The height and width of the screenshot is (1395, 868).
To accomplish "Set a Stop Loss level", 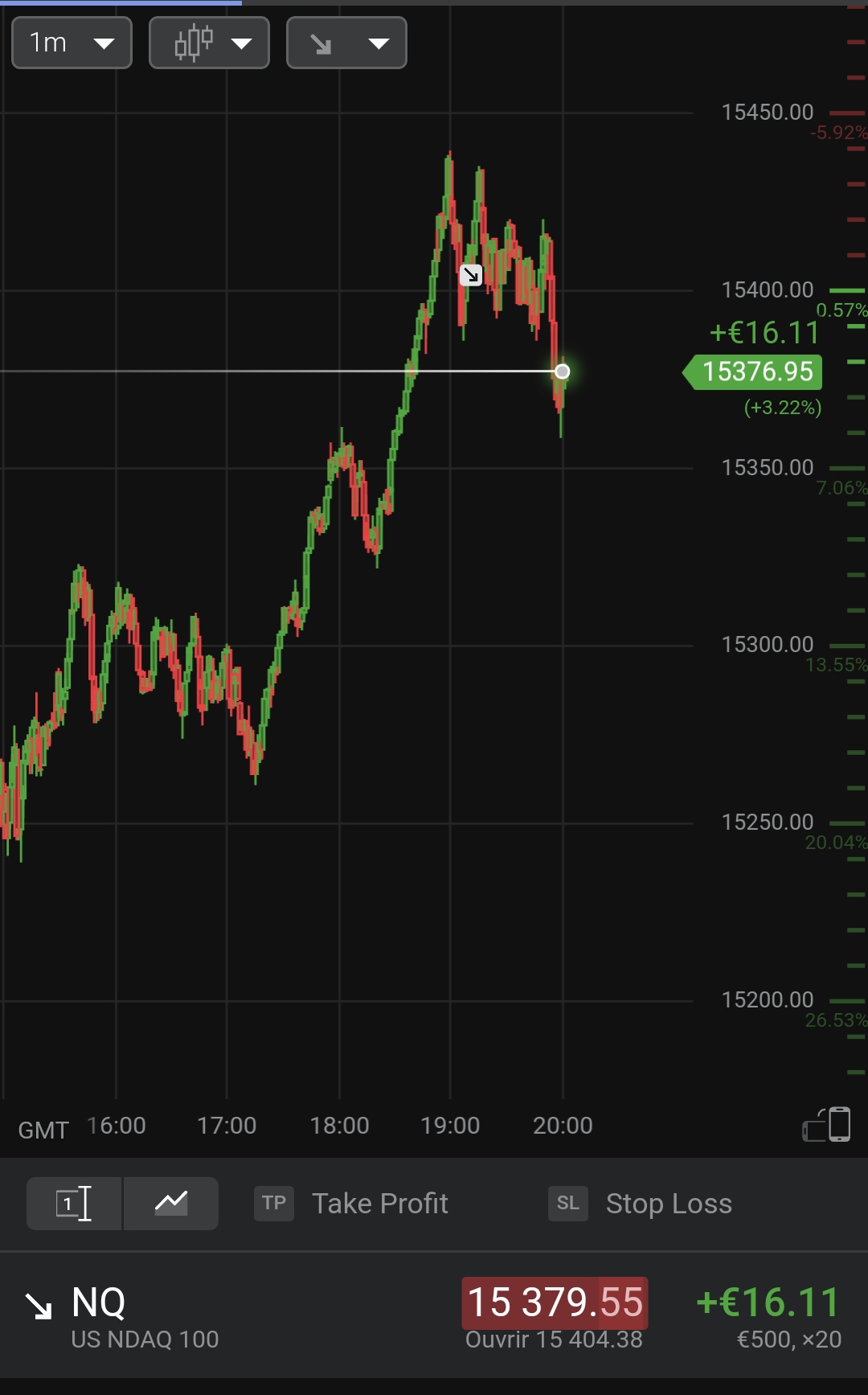I will 641,1204.
